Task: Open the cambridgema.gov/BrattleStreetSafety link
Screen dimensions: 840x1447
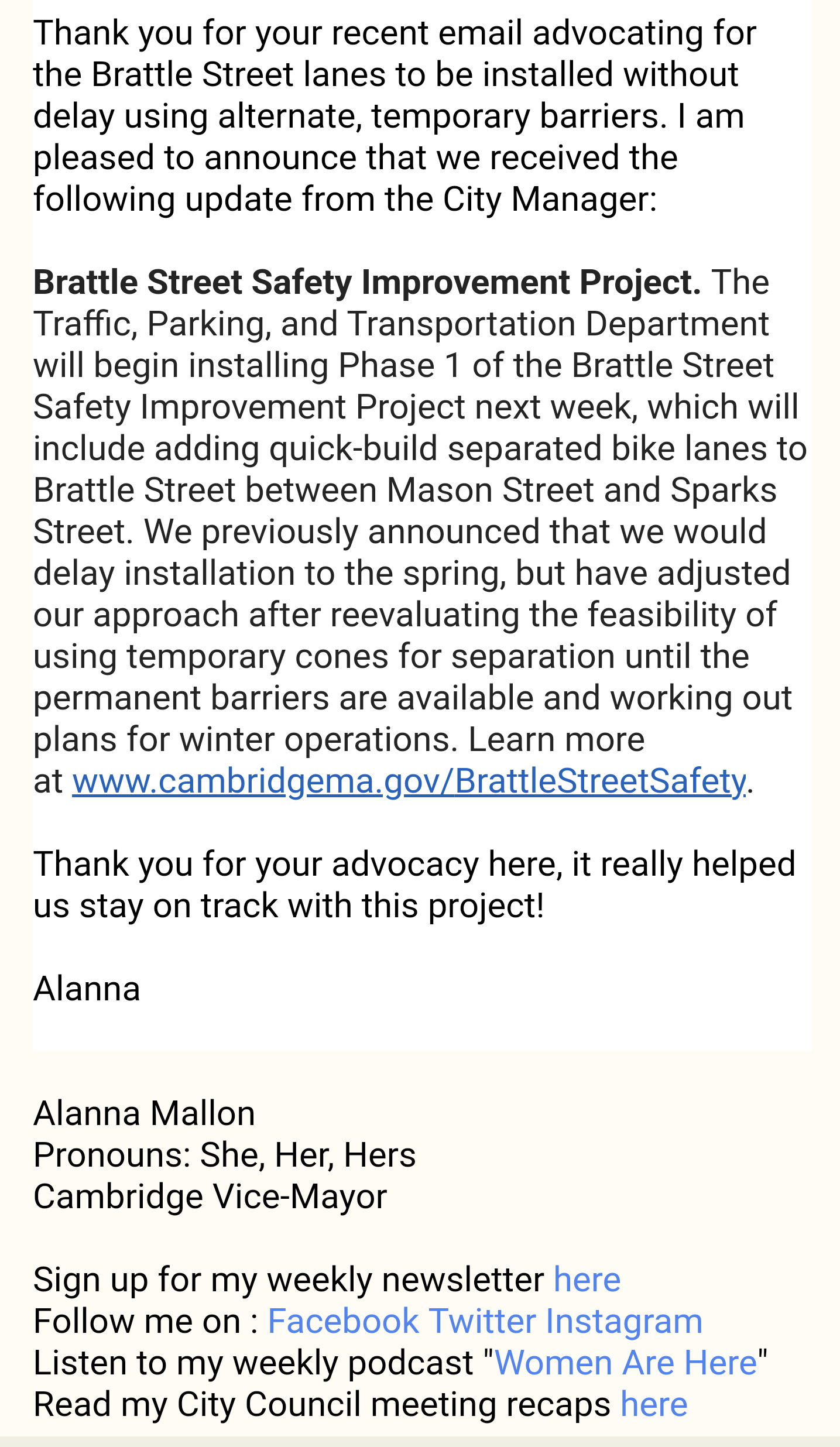Action: click(409, 781)
